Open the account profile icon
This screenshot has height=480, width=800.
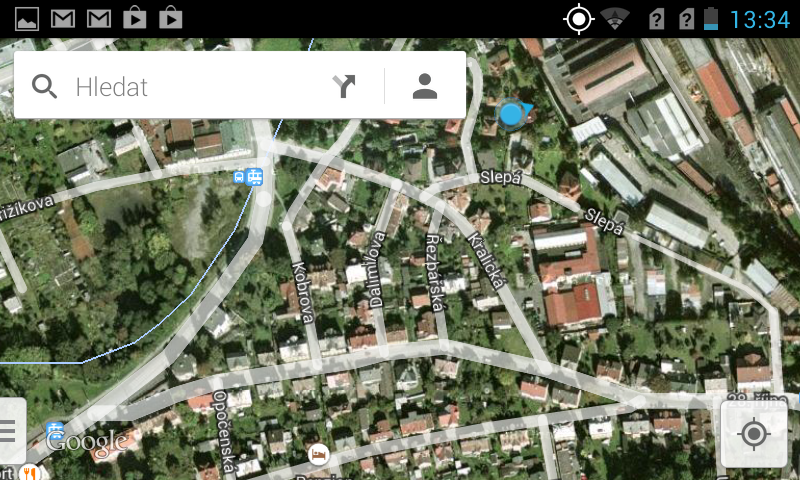(425, 87)
